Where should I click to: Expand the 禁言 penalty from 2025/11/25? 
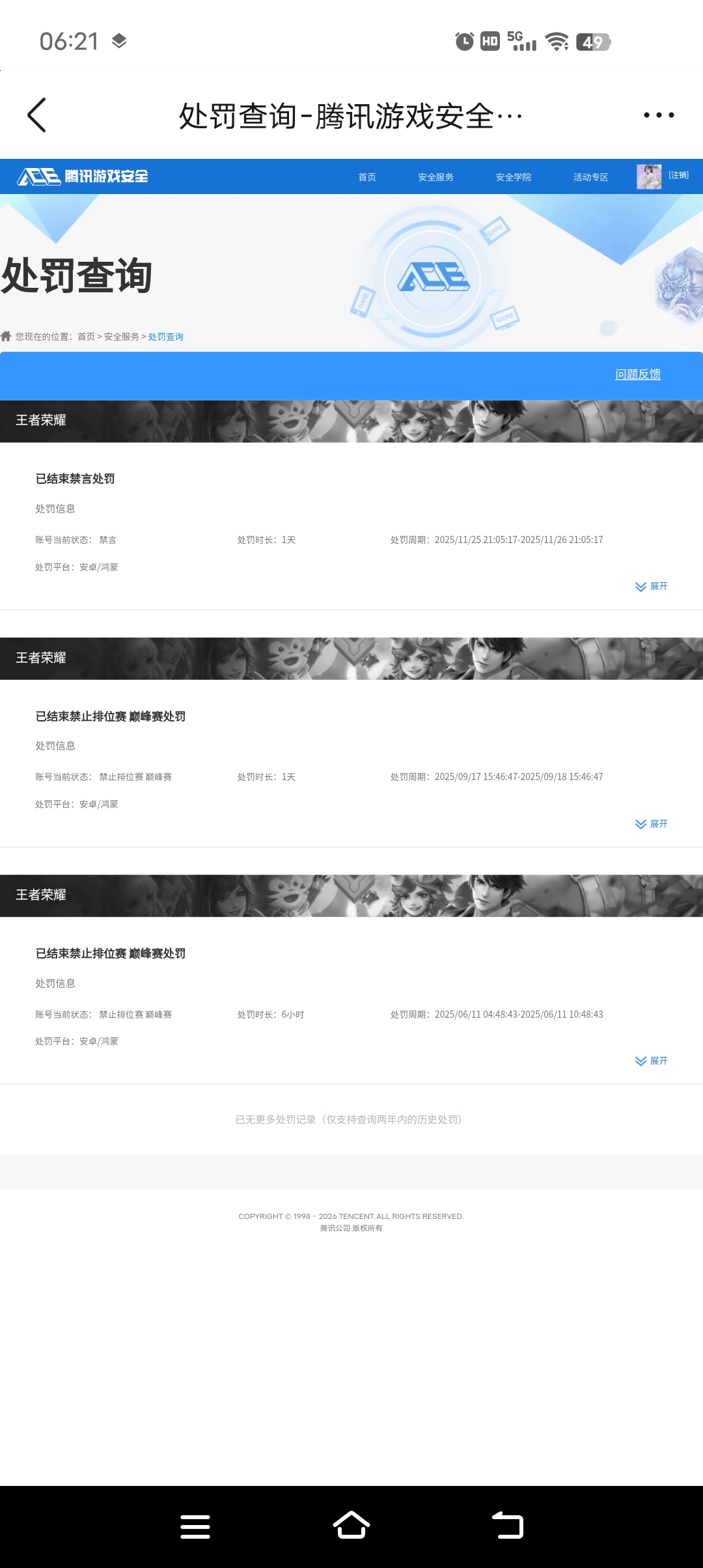point(652,587)
